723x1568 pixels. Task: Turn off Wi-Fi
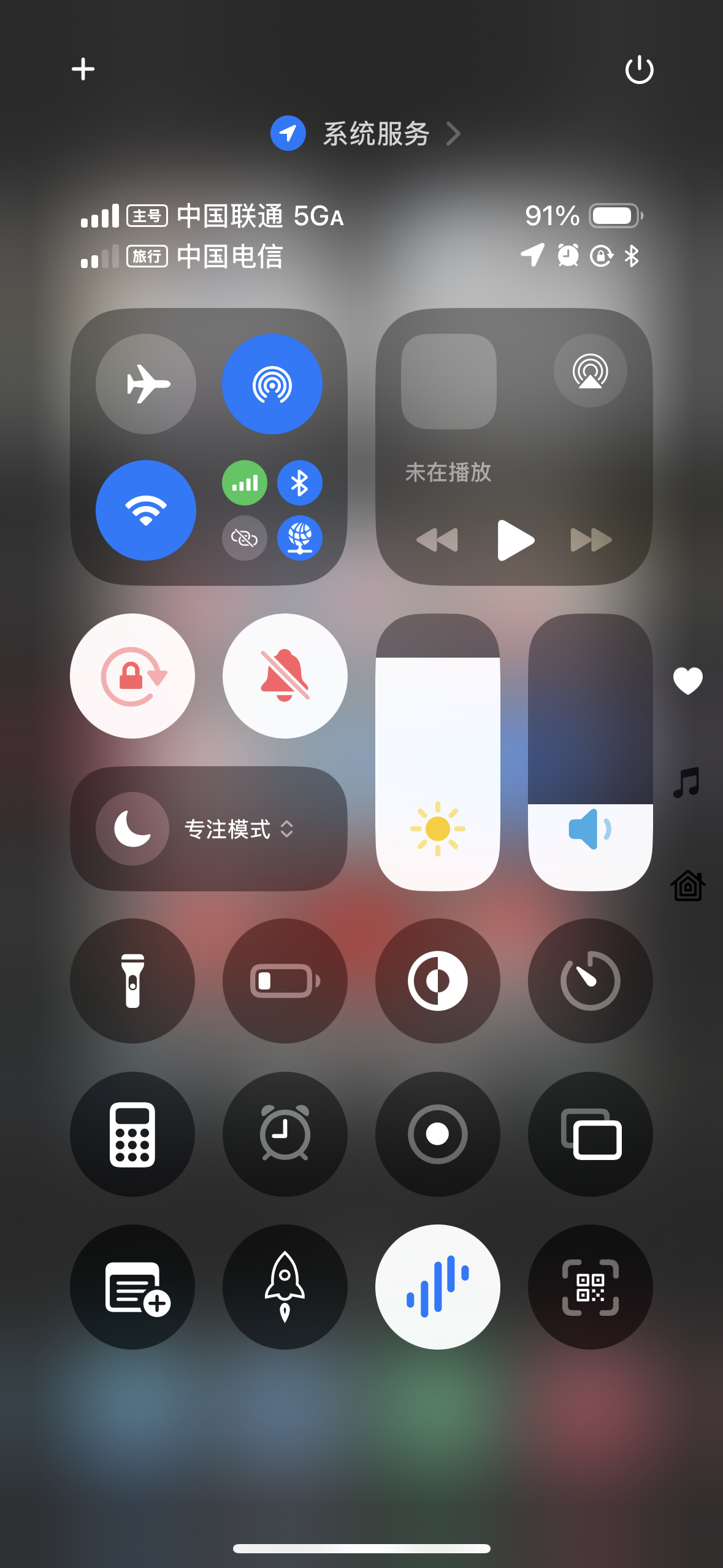point(146,510)
